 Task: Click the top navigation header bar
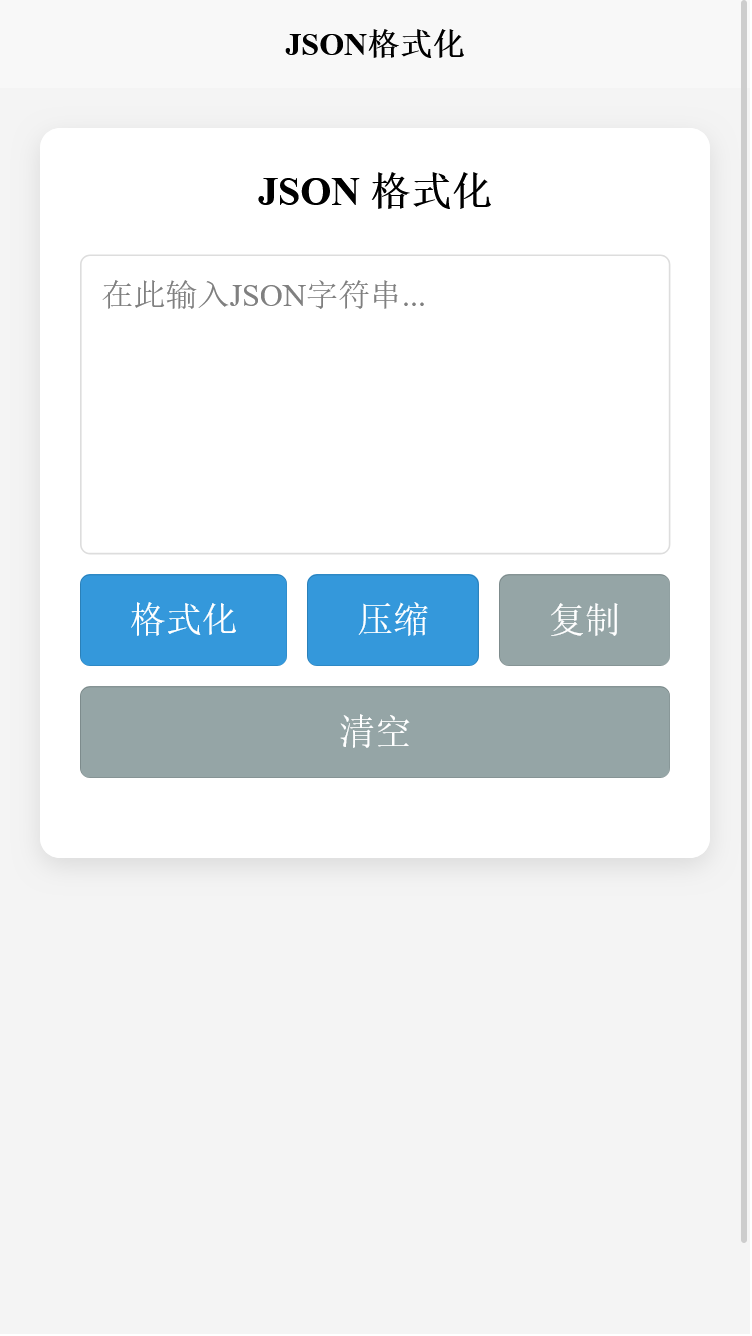pos(376,43)
